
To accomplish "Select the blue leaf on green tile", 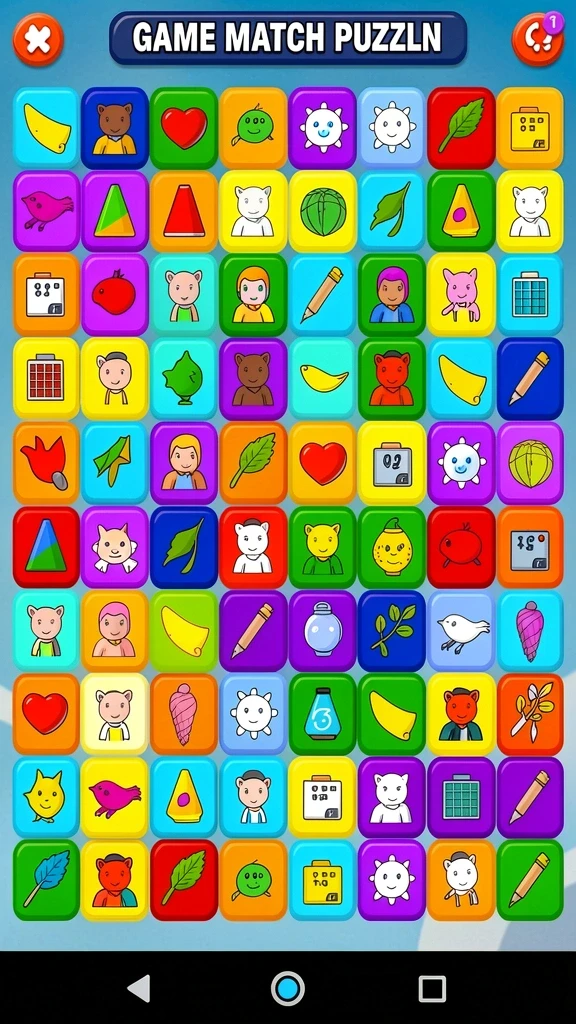I will click(x=46, y=880).
